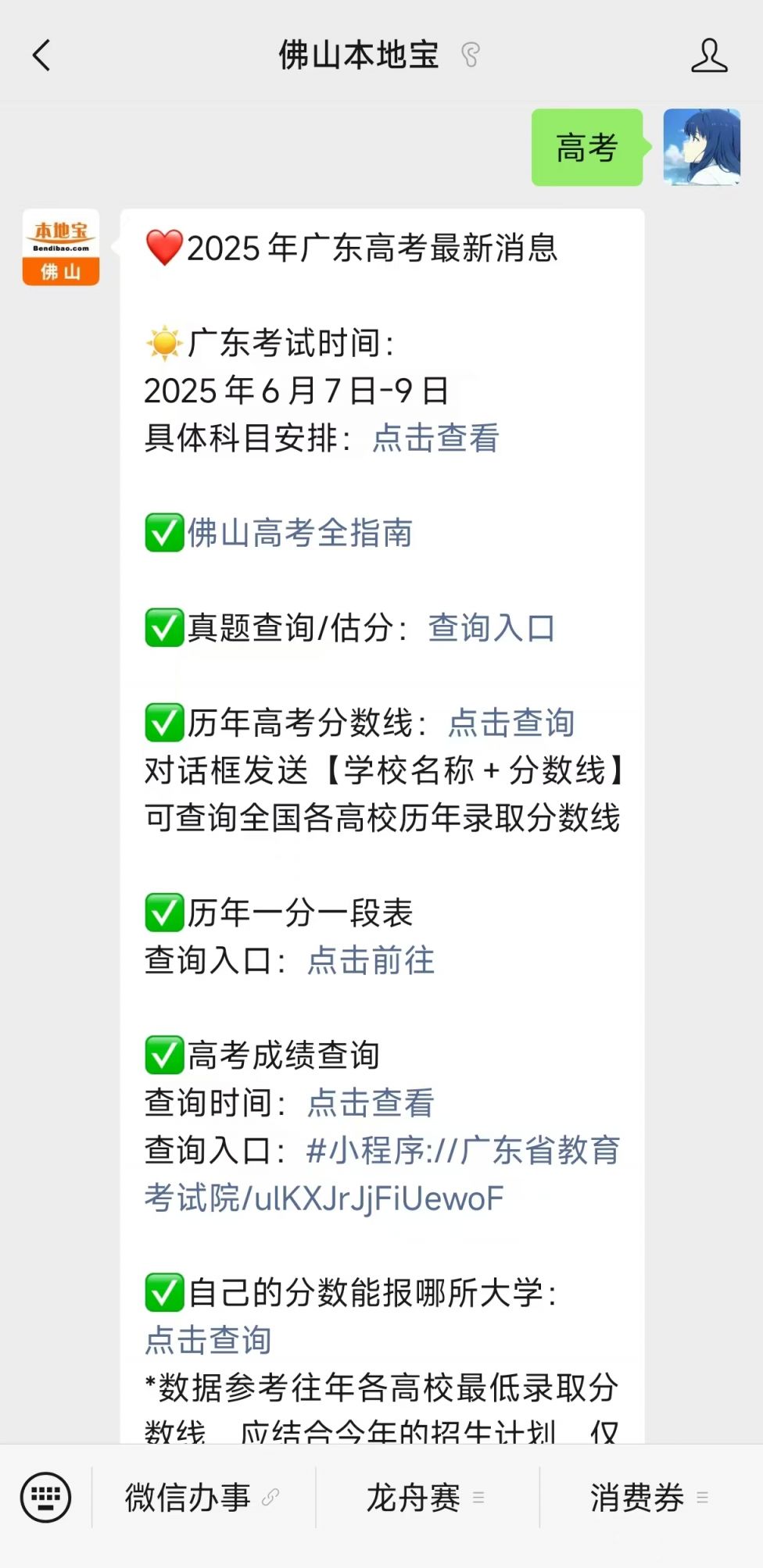Open 点击查看 link for 查询时间
The width and height of the screenshot is (763, 1568).
point(371,1102)
